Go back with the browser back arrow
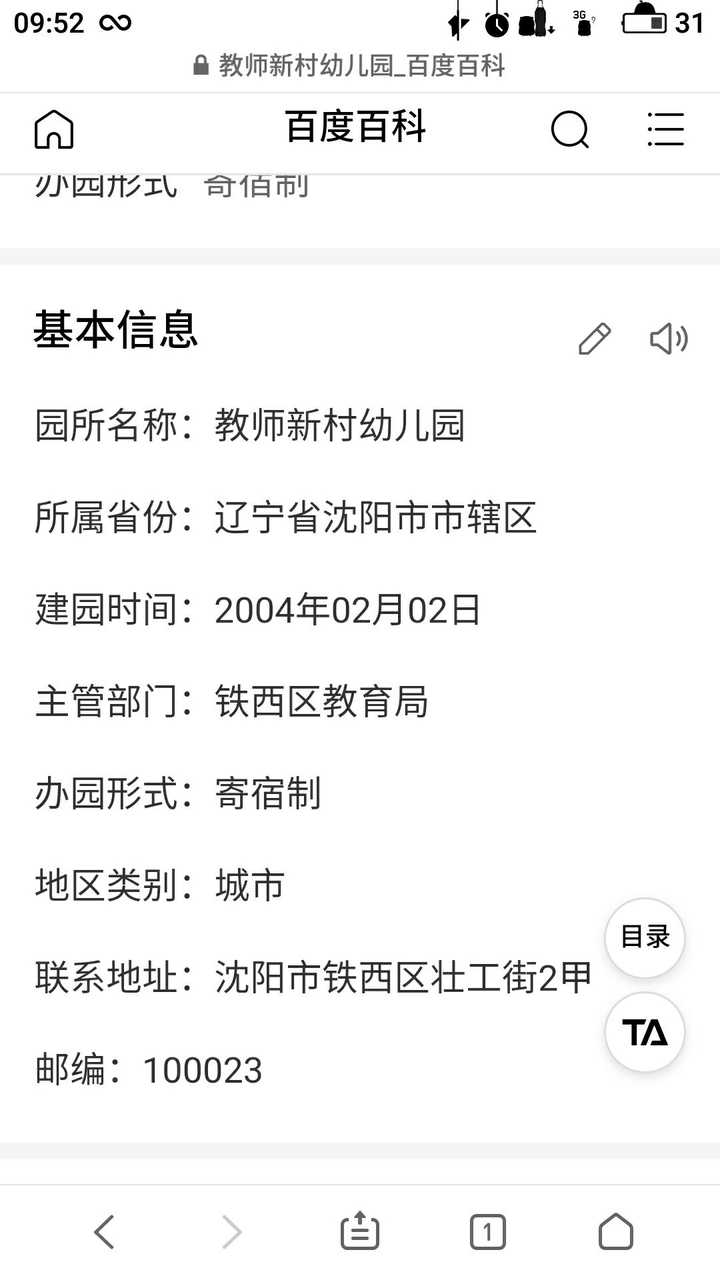 point(104,1232)
